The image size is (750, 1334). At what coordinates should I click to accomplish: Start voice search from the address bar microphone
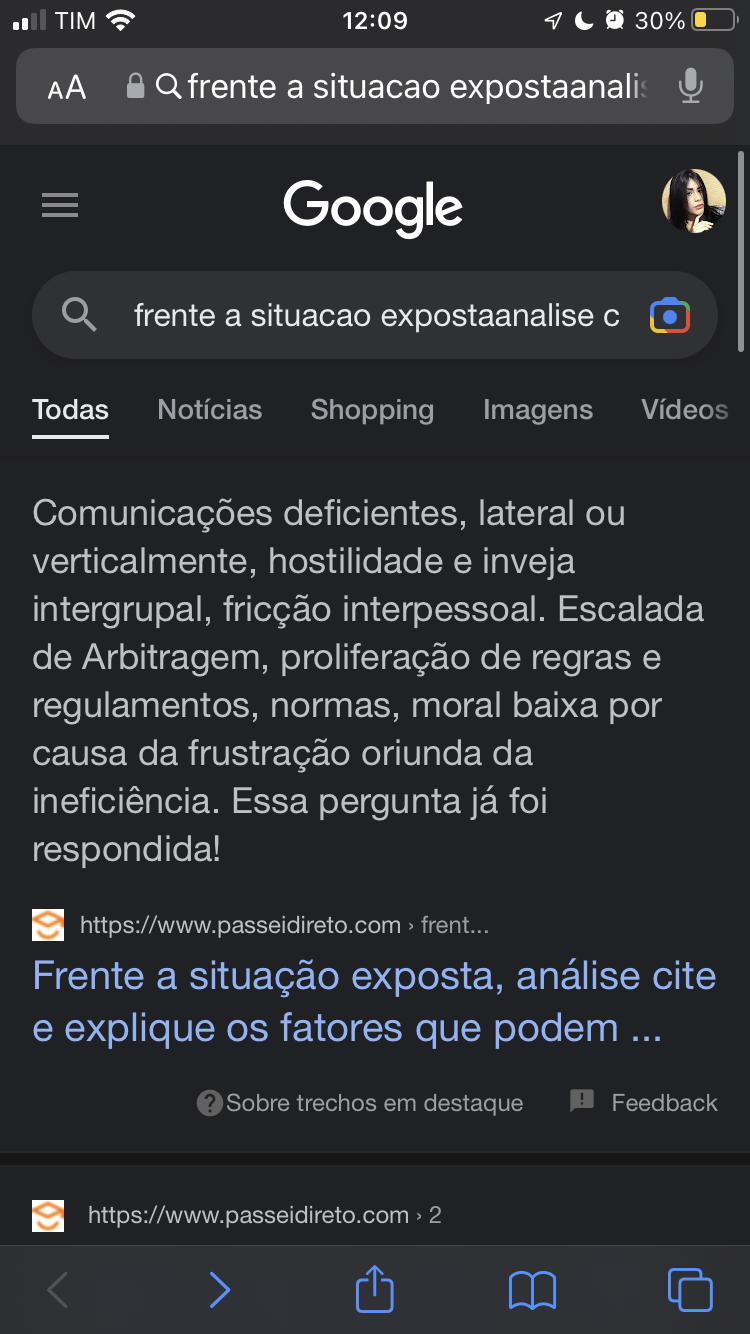[690, 87]
